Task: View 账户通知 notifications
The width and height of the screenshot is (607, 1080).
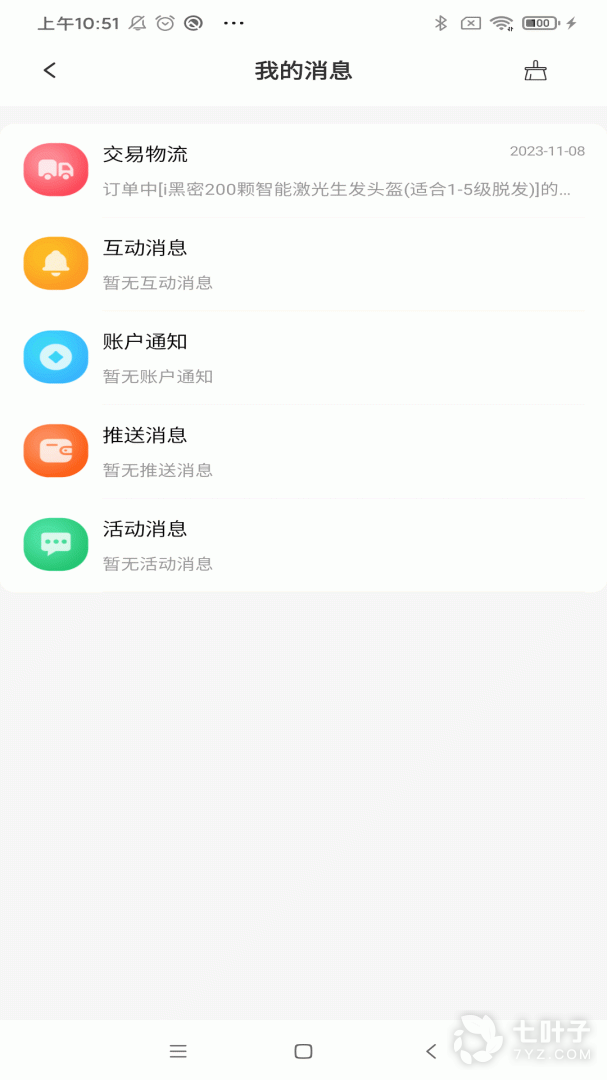Action: tap(303, 358)
